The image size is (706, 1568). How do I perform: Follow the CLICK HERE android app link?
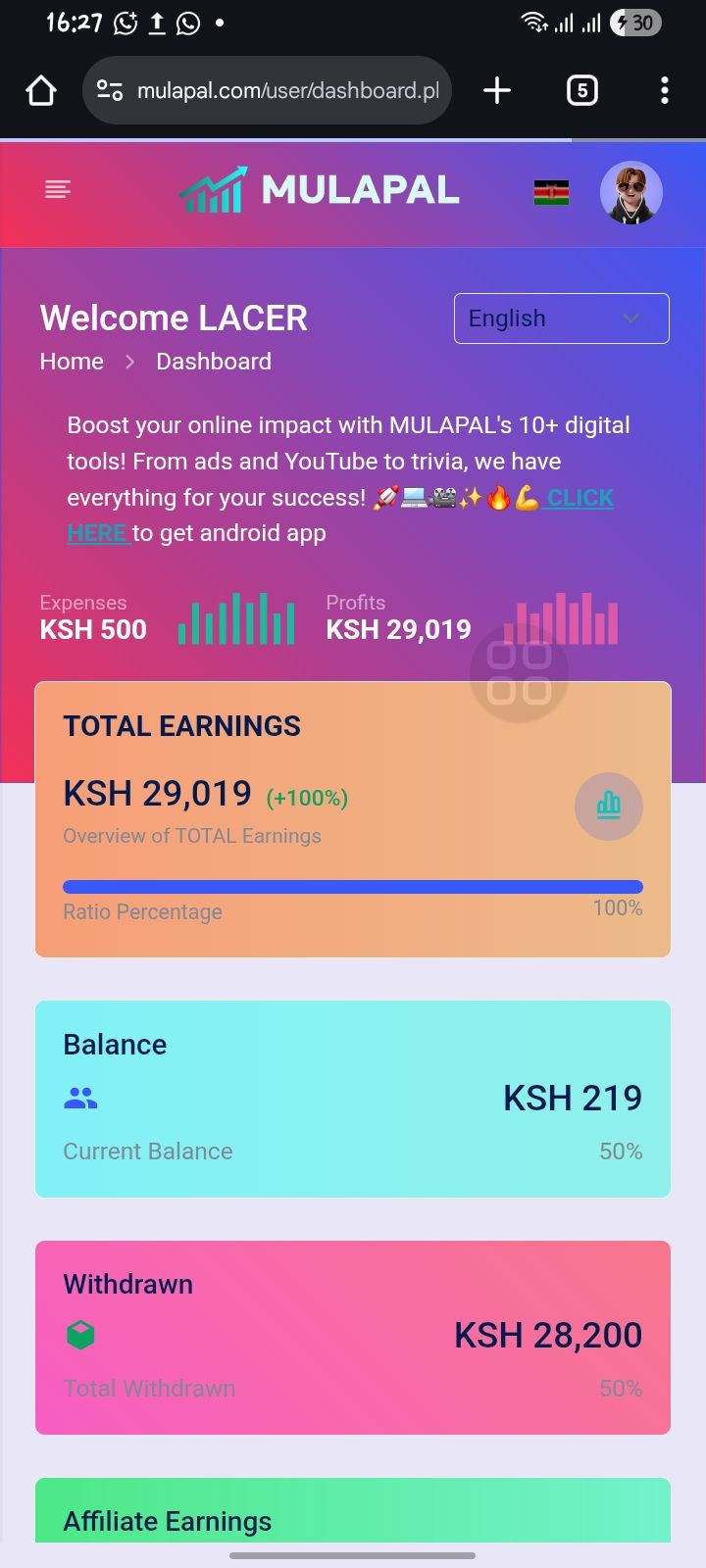pyautogui.click(x=580, y=499)
